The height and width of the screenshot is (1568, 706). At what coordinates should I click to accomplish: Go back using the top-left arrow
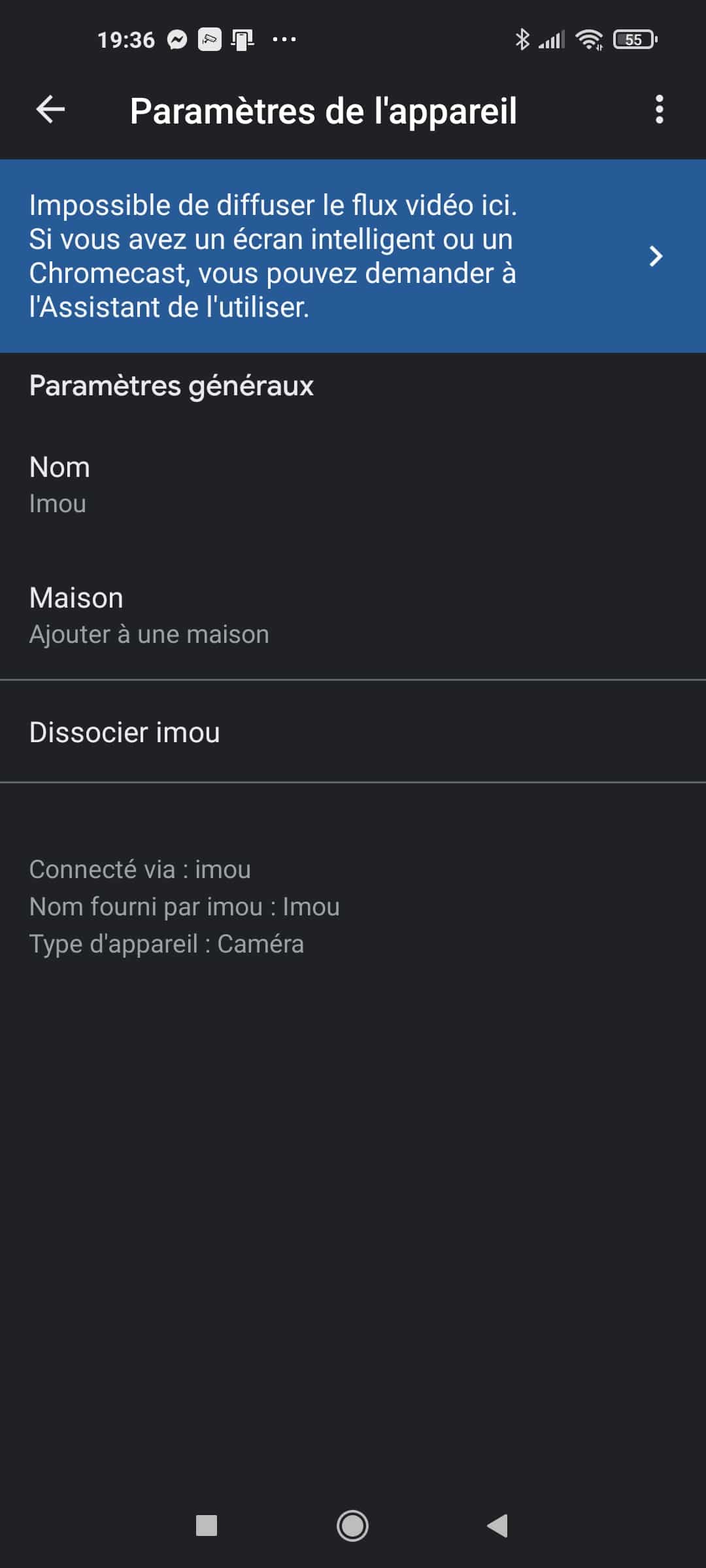coord(50,110)
